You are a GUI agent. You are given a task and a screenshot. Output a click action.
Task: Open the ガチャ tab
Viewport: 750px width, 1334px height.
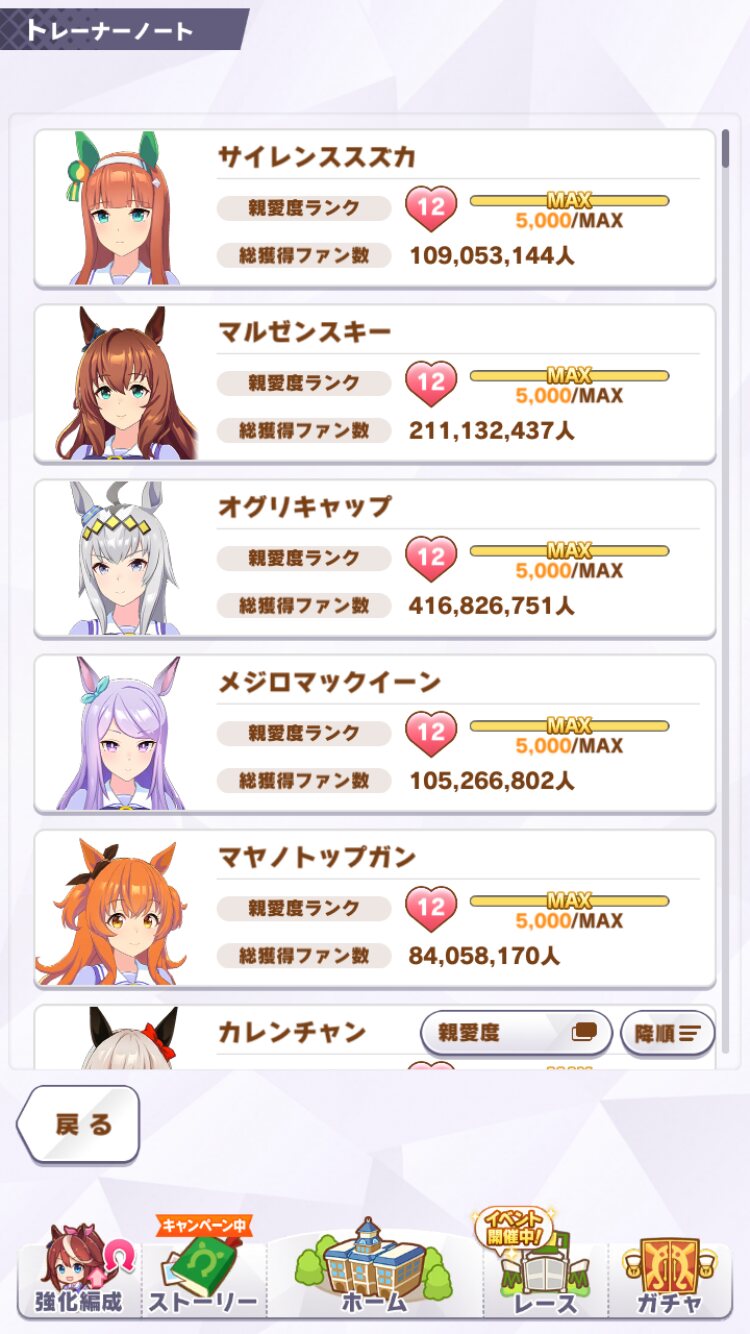click(670, 1275)
